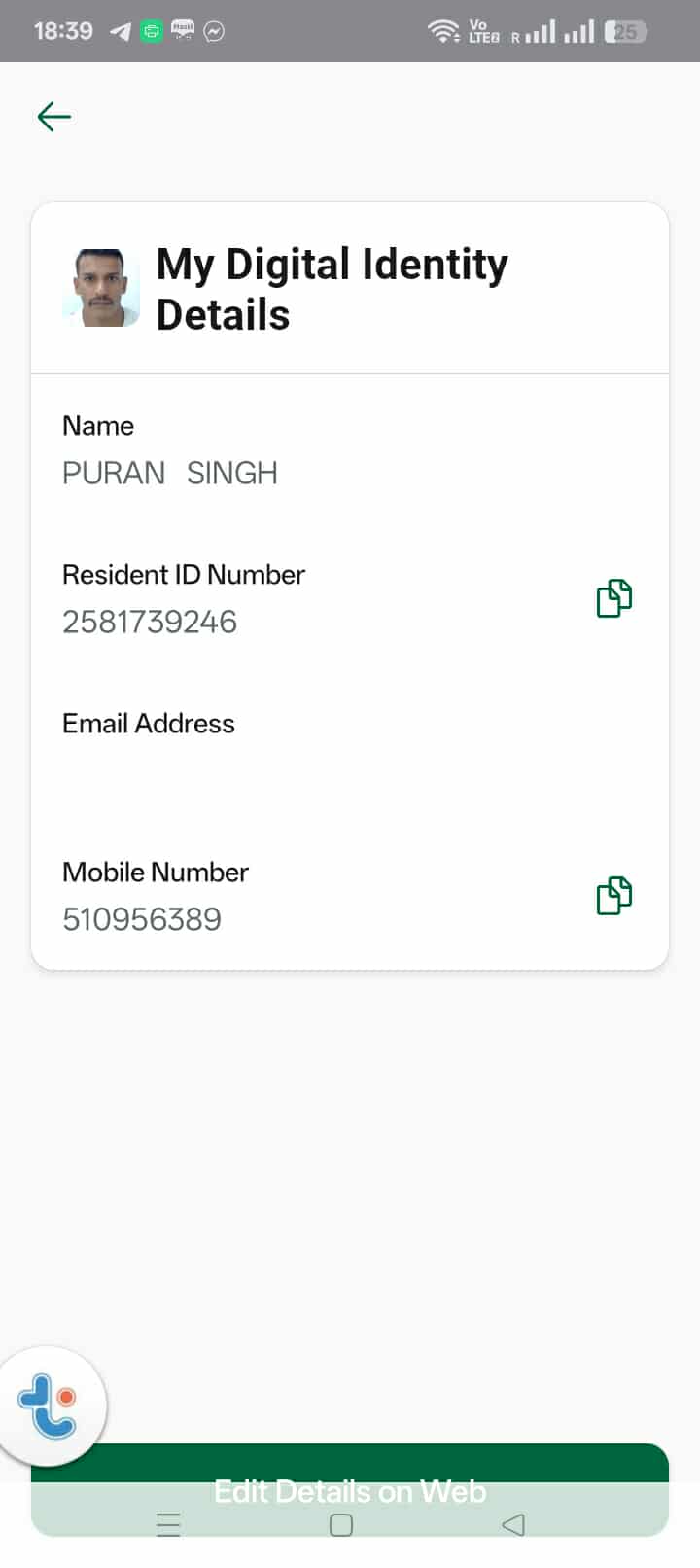
Task: Copy the Resident ID Number
Action: click(613, 598)
